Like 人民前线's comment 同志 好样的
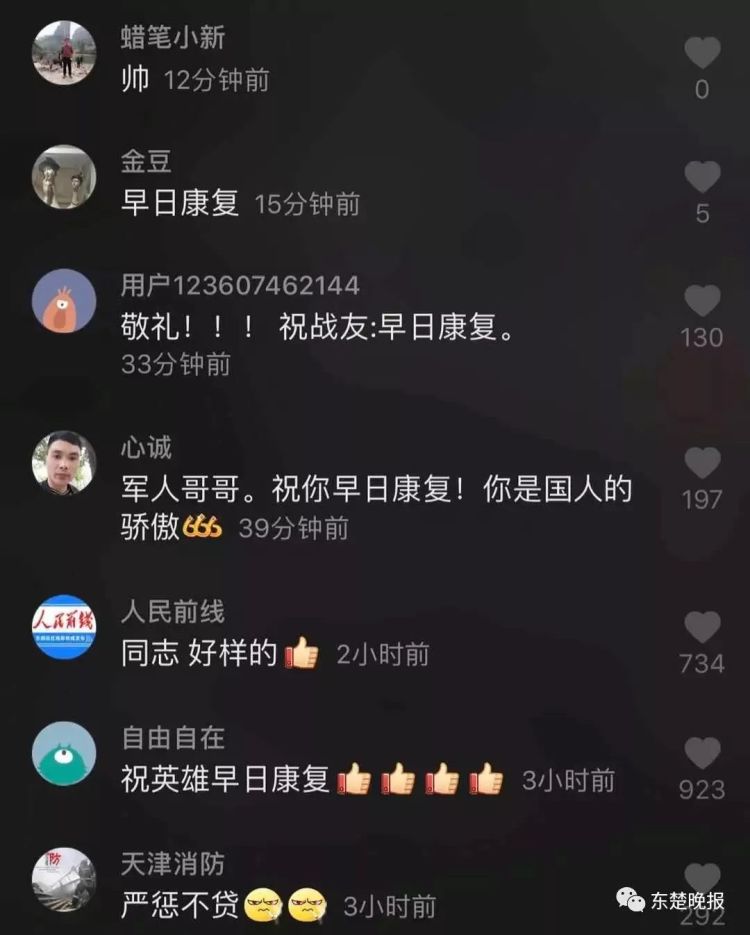 (702, 627)
